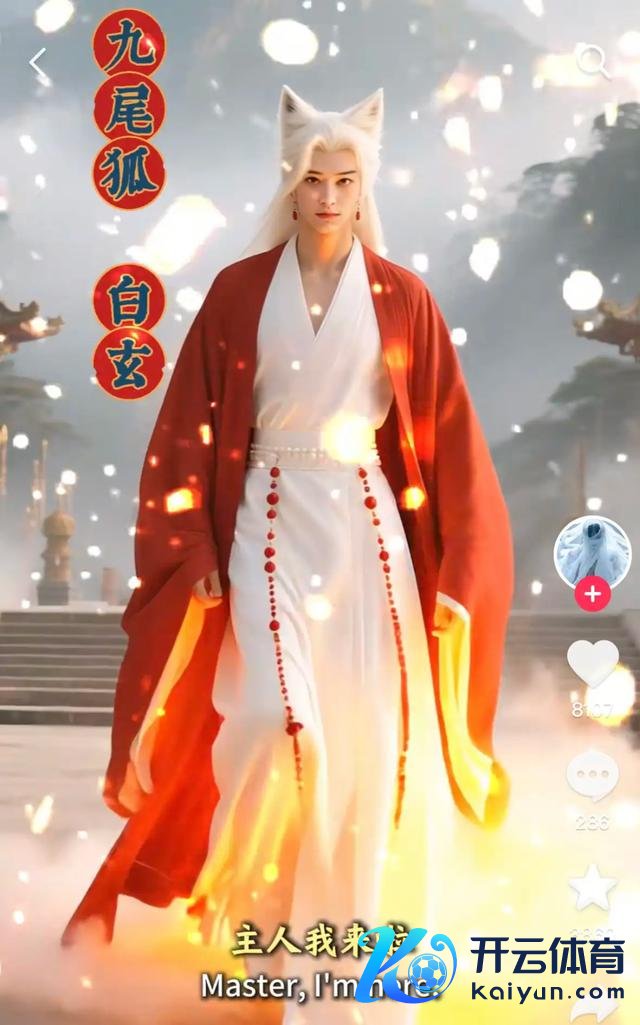
Task: Open the comments bubble
Action: 593,775
